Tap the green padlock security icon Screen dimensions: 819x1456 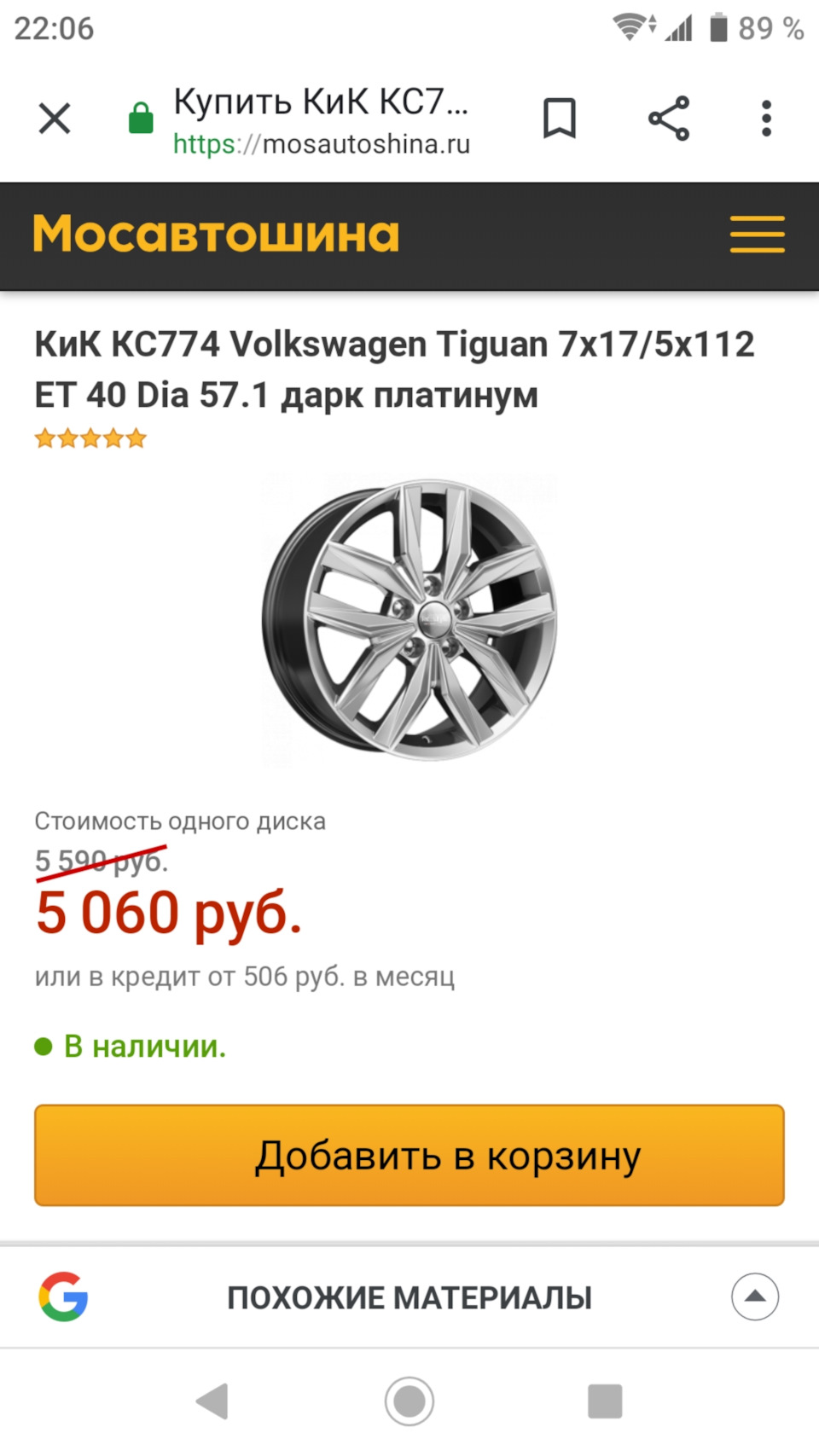pos(141,117)
